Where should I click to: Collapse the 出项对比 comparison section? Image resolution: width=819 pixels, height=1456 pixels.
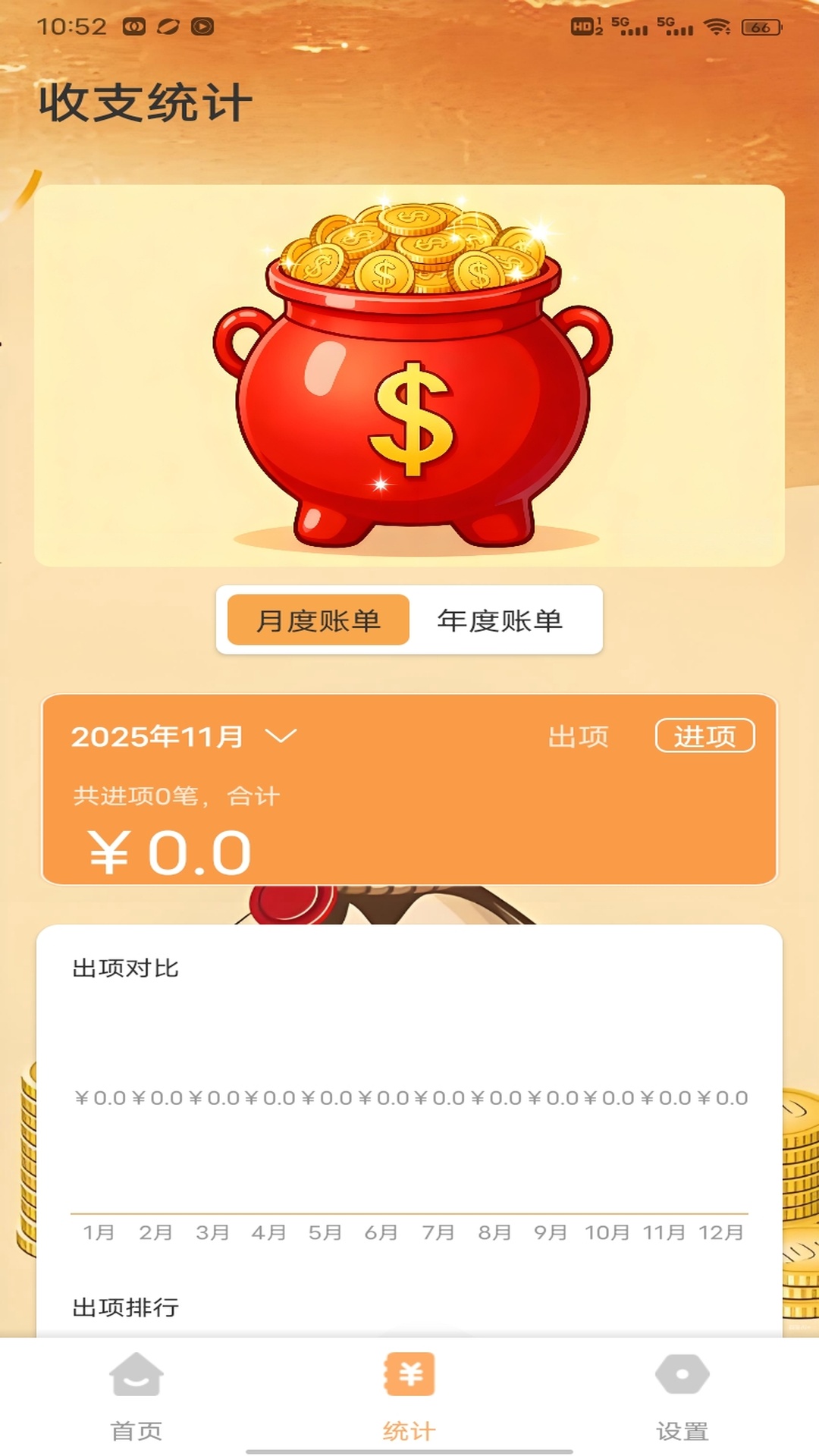coord(124,967)
